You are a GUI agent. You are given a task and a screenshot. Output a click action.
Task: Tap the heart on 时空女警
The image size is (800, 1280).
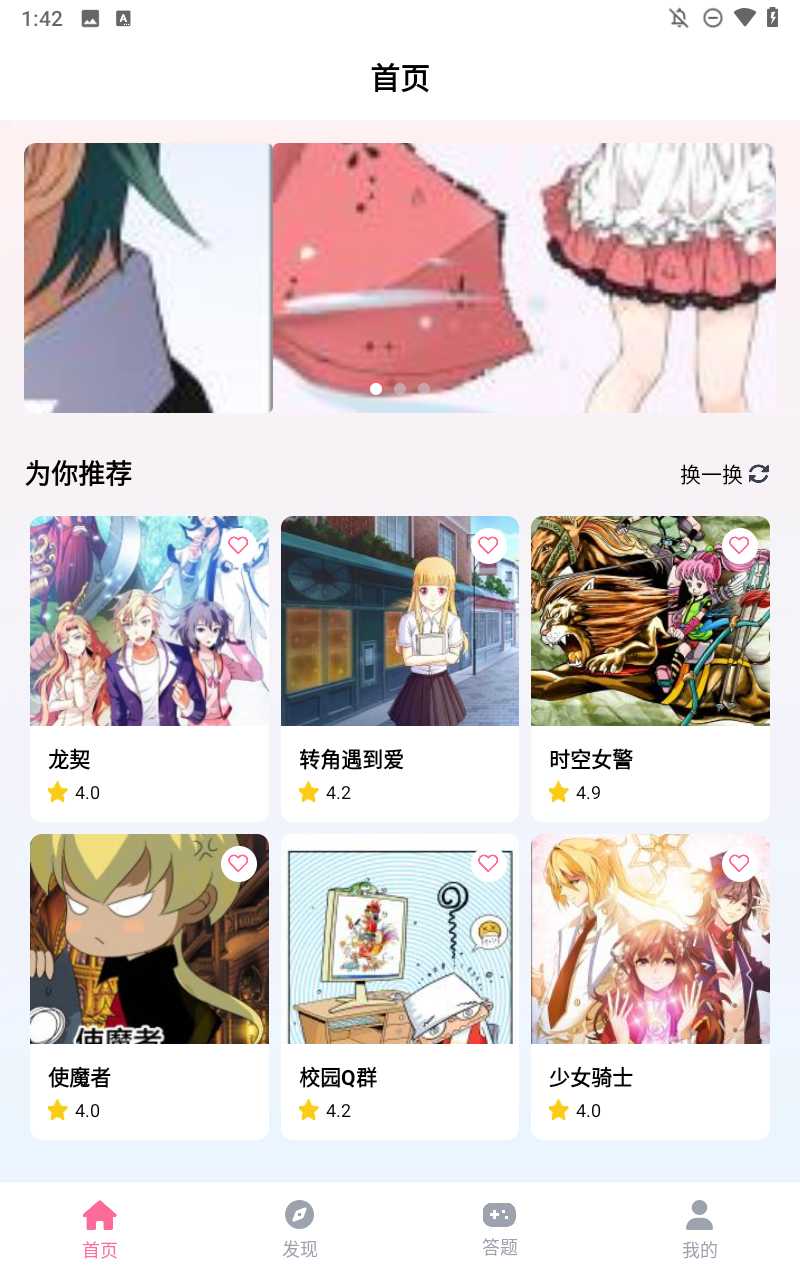pos(739,545)
